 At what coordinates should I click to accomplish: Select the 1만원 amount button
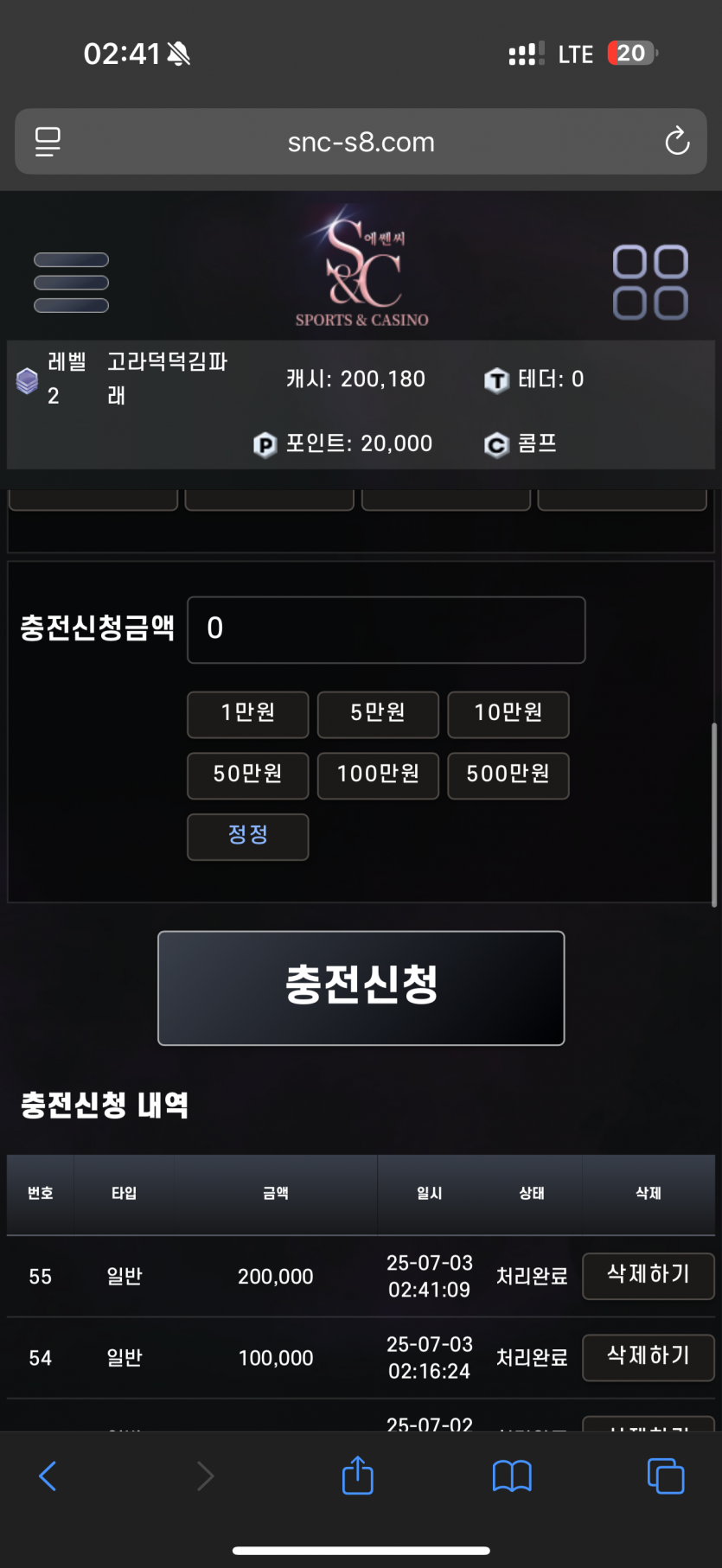(248, 714)
